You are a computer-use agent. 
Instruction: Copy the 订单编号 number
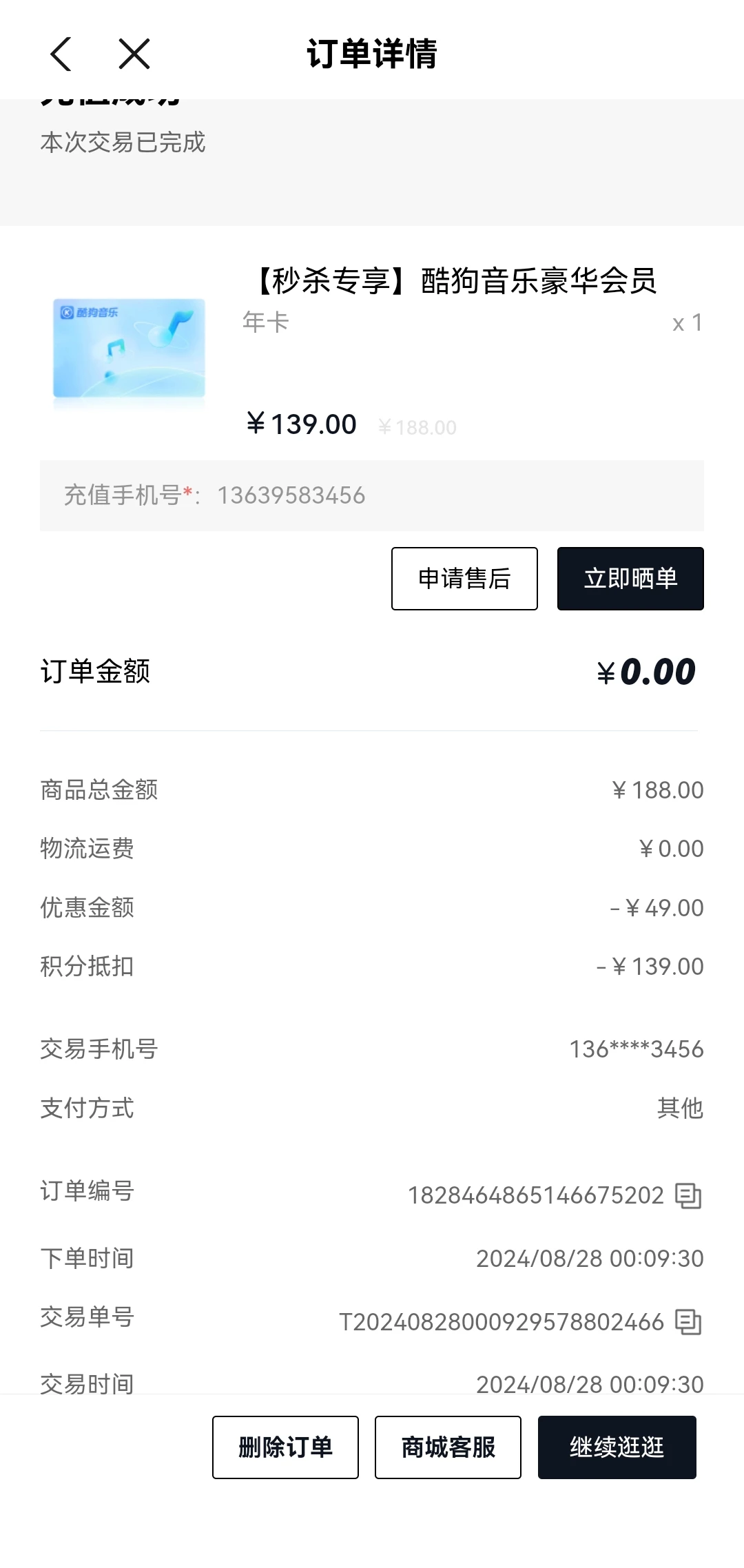point(688,1195)
